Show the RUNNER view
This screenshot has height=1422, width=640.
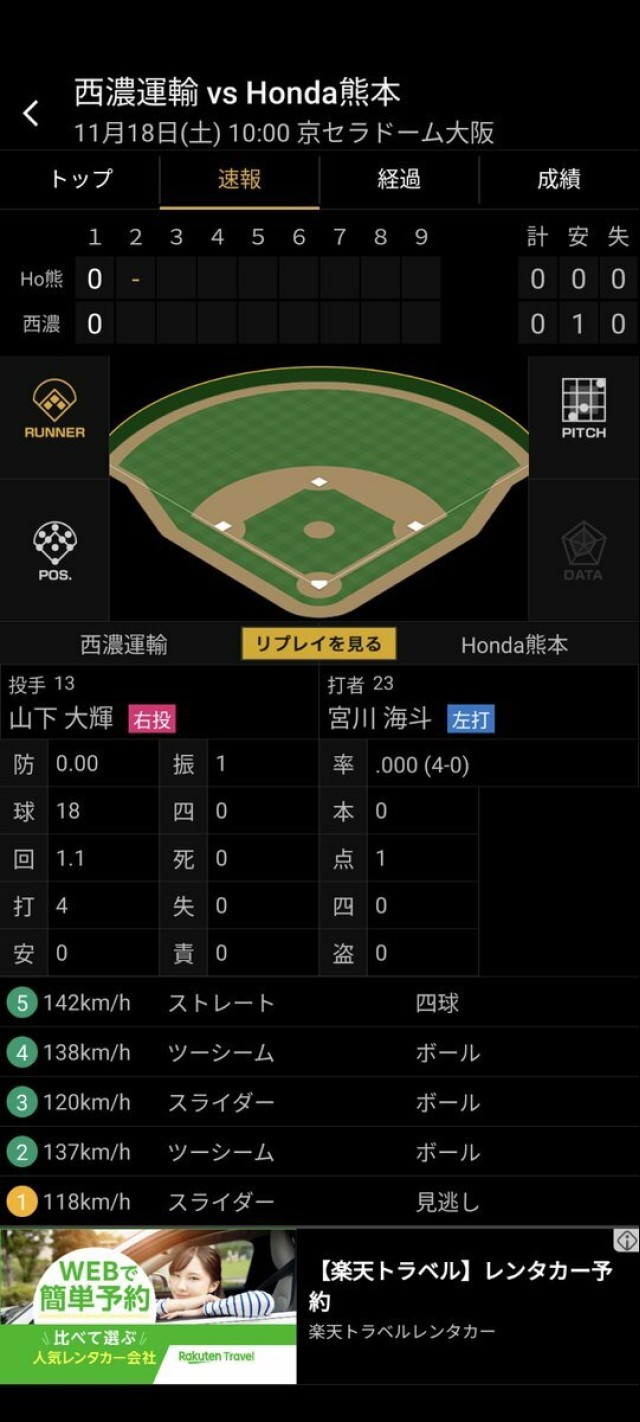(x=55, y=411)
